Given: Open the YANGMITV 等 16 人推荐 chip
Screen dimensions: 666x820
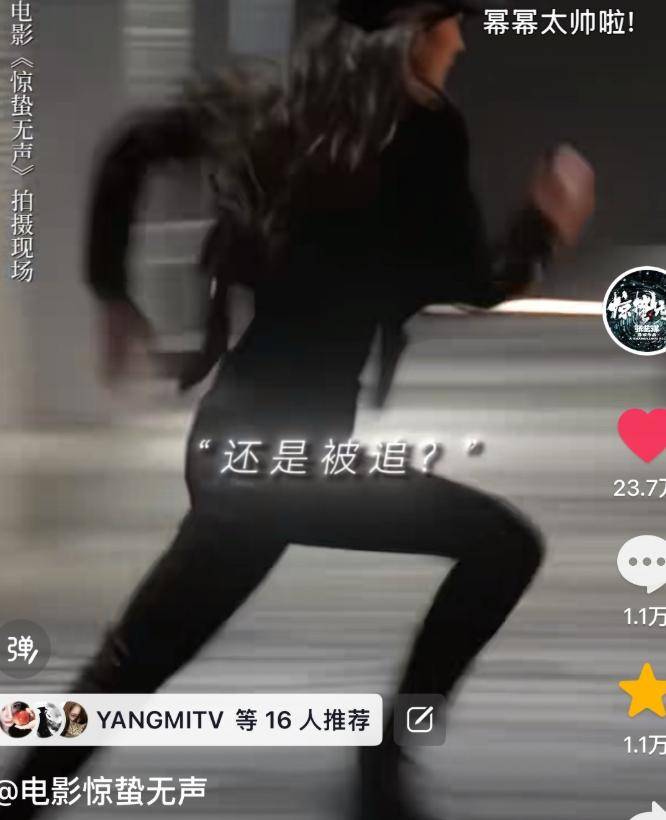Looking at the screenshot, I should point(191,720).
